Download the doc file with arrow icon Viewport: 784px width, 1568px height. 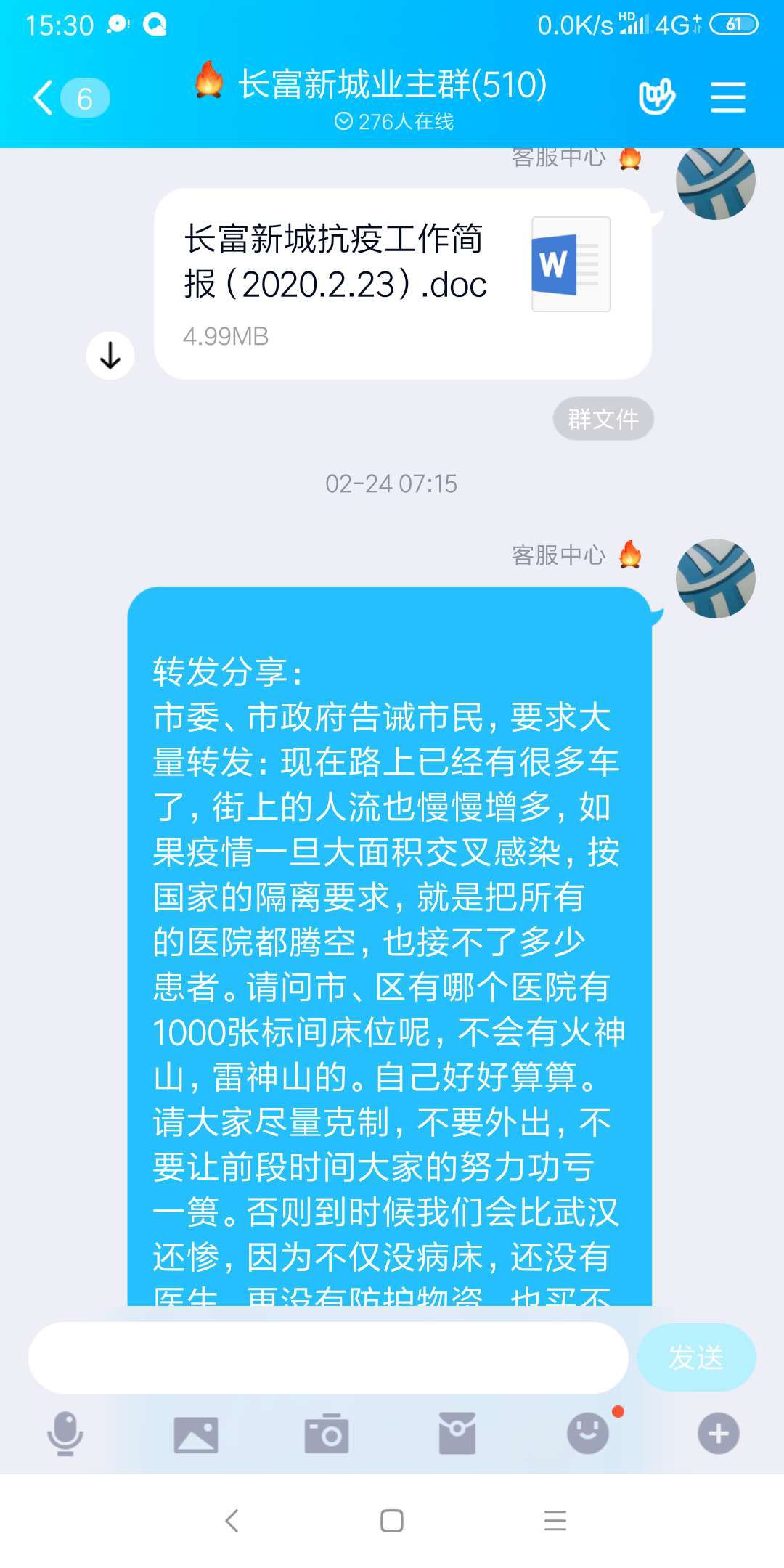tap(110, 356)
